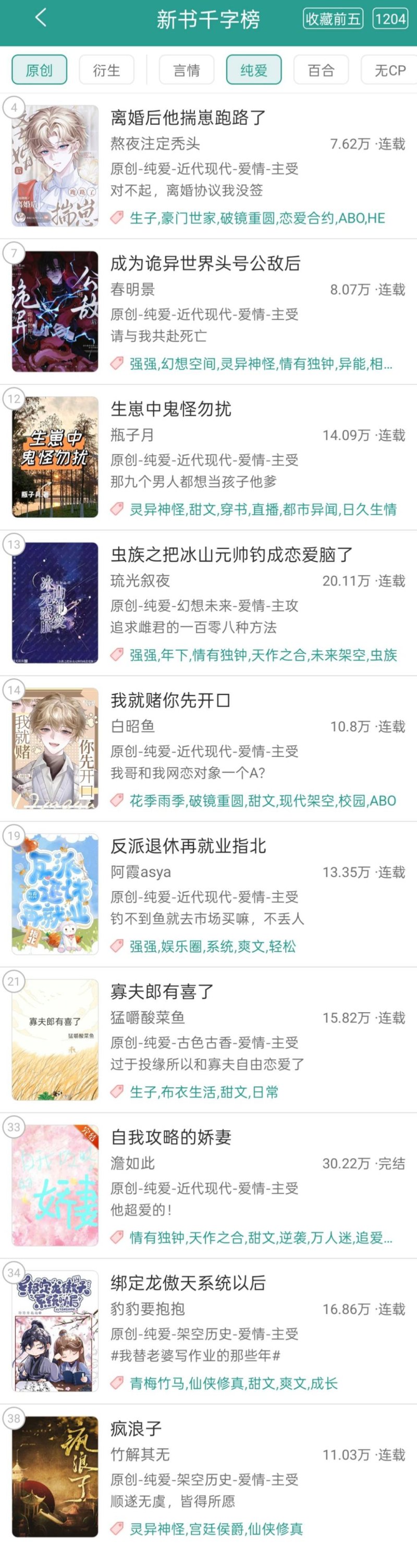Switch to the 百合 category

pos(321,70)
